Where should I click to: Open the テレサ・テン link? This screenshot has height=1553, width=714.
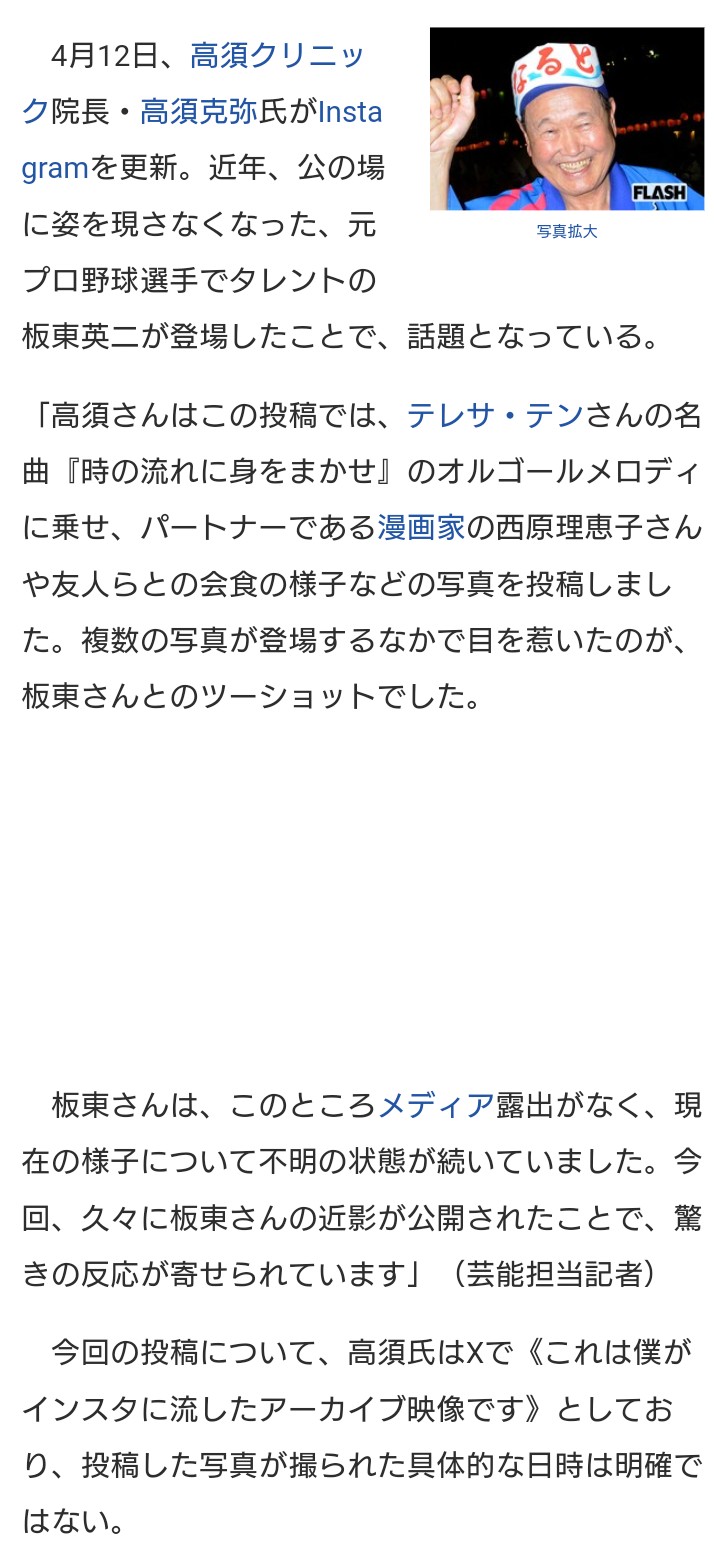tap(495, 414)
